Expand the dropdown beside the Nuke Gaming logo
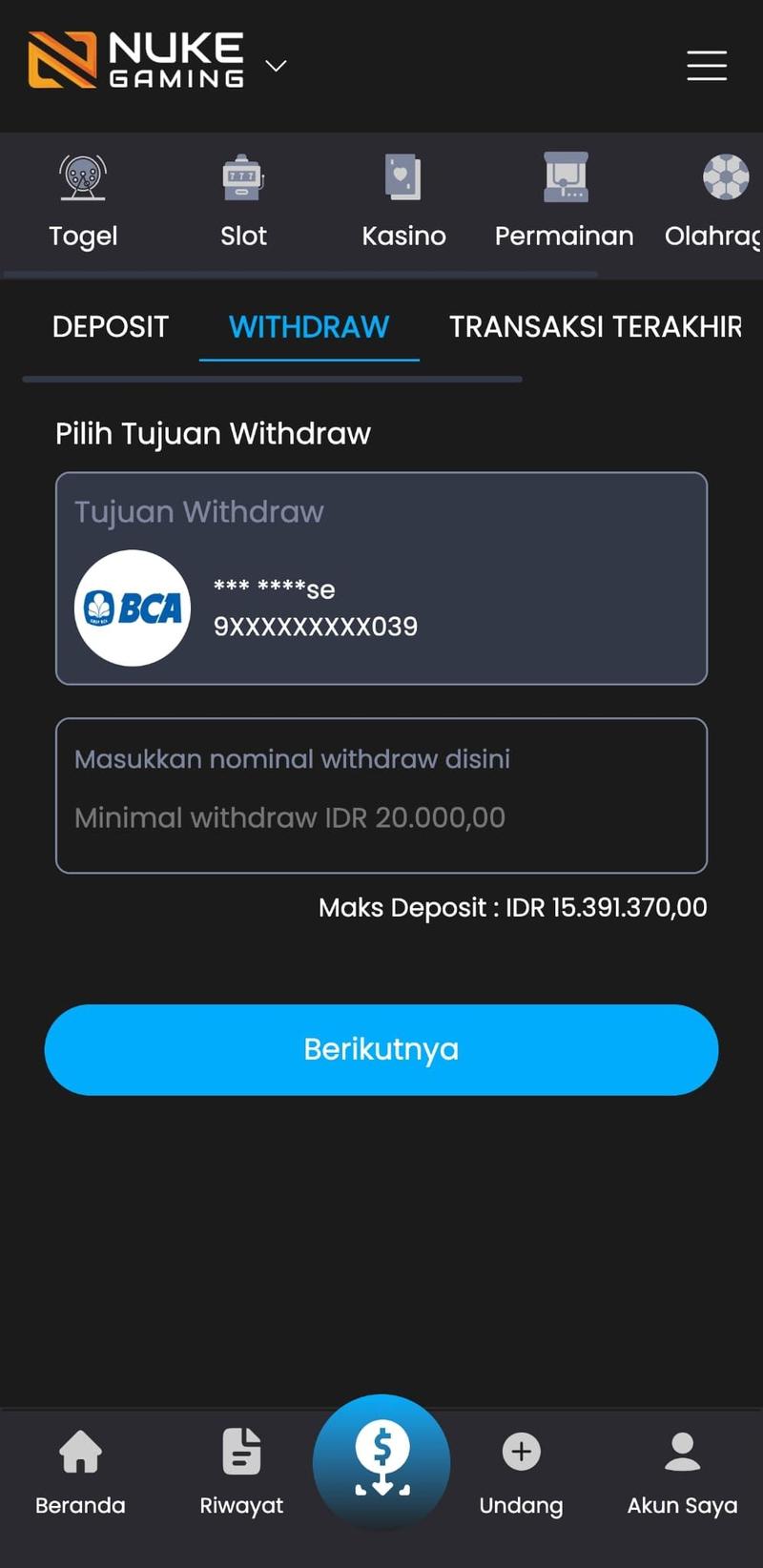The width and height of the screenshot is (763, 1568). point(276,67)
